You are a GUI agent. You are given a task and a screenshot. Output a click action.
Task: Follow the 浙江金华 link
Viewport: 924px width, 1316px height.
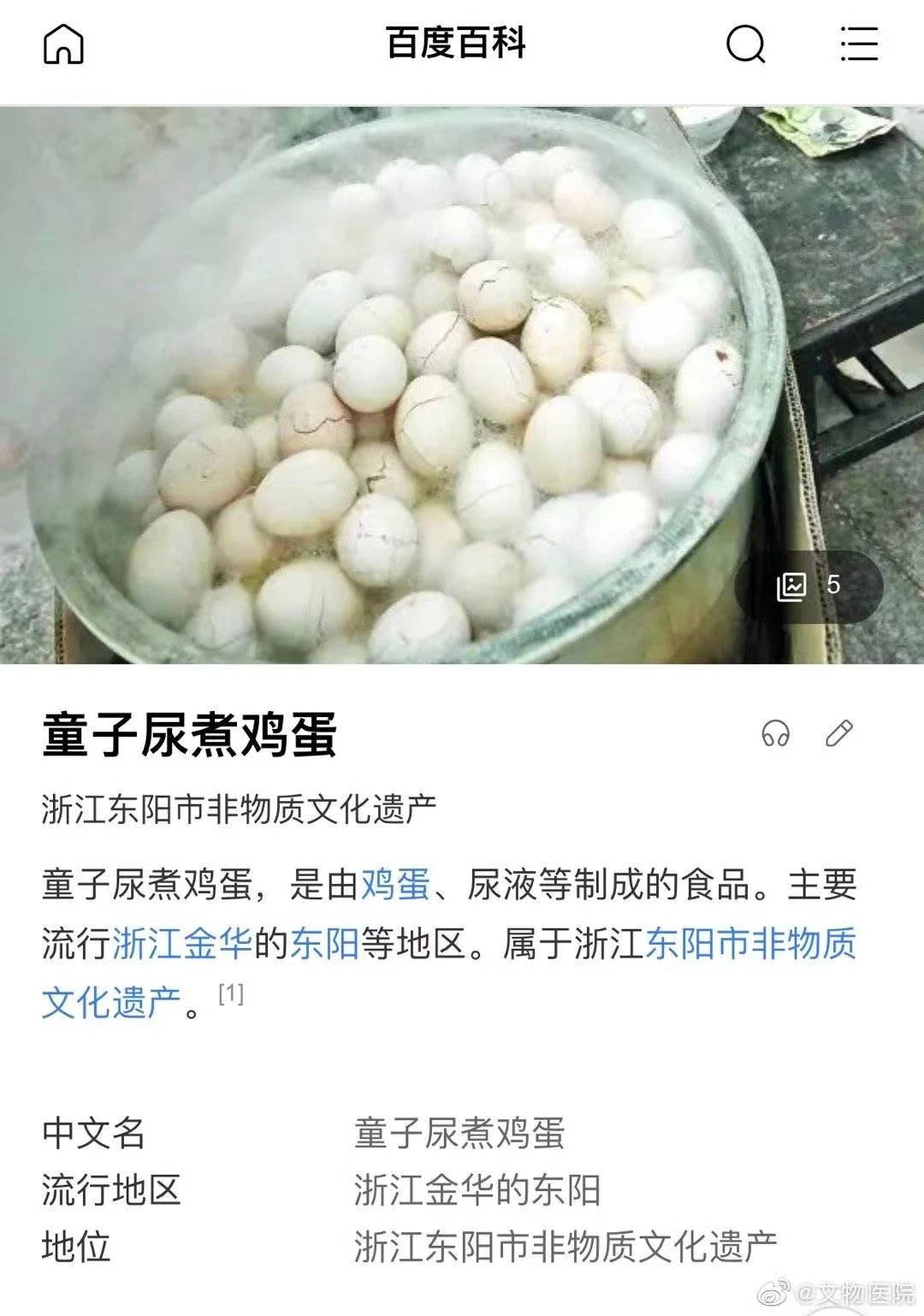click(182, 943)
